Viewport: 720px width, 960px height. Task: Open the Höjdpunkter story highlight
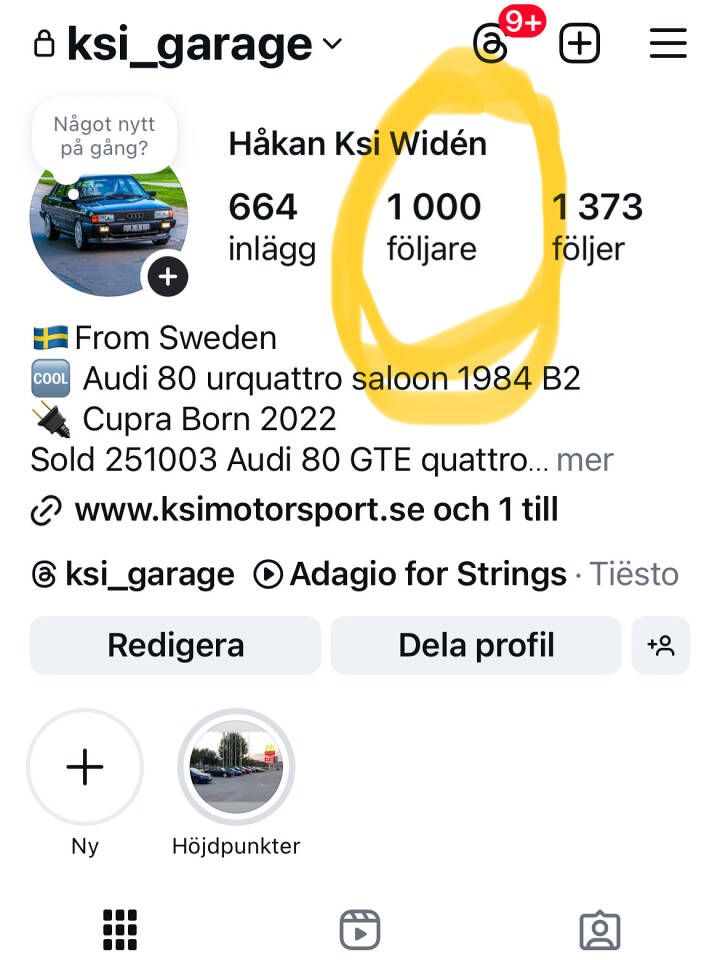(x=236, y=768)
